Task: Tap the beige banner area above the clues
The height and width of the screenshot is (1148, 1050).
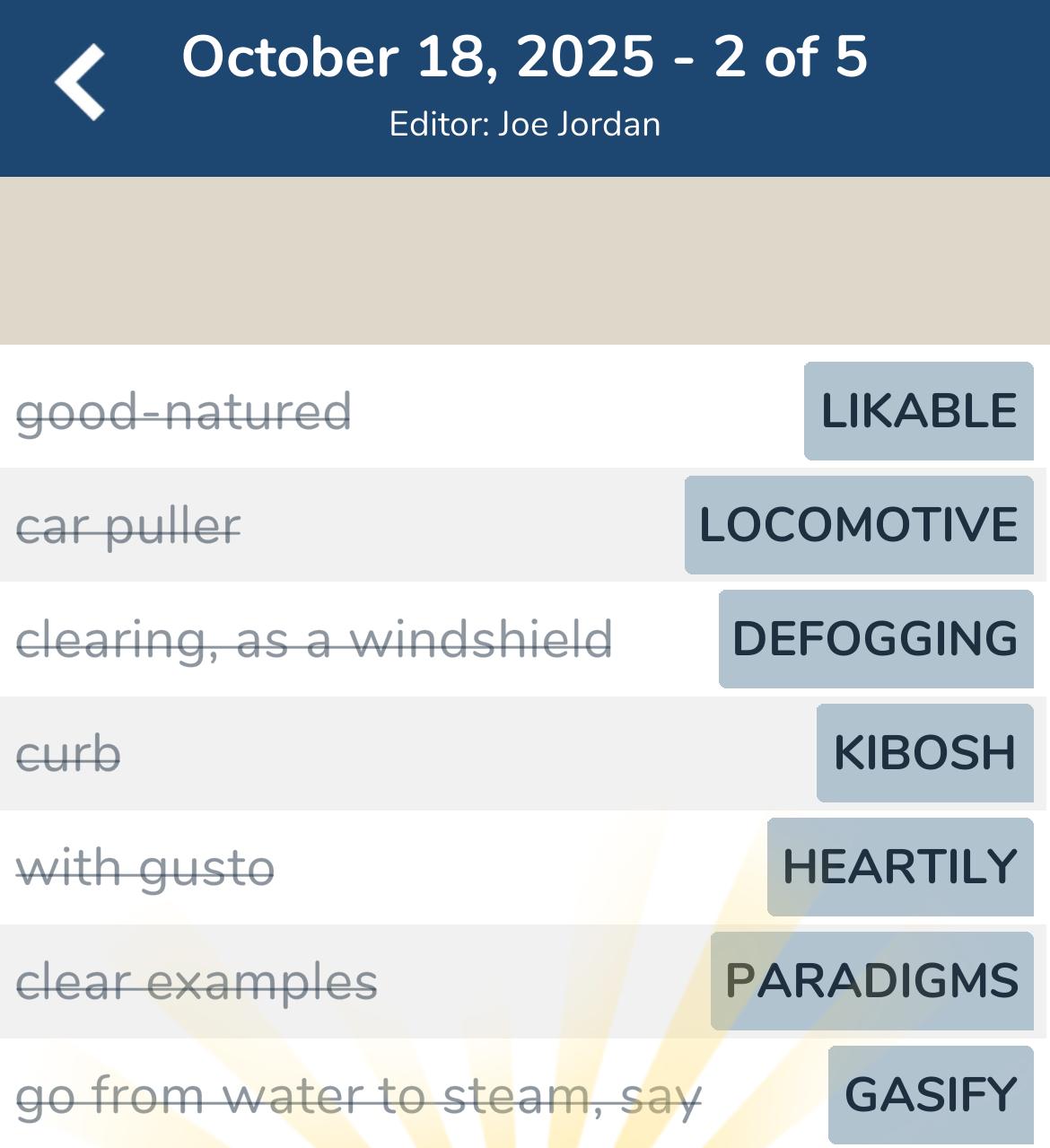Action: (x=524, y=259)
